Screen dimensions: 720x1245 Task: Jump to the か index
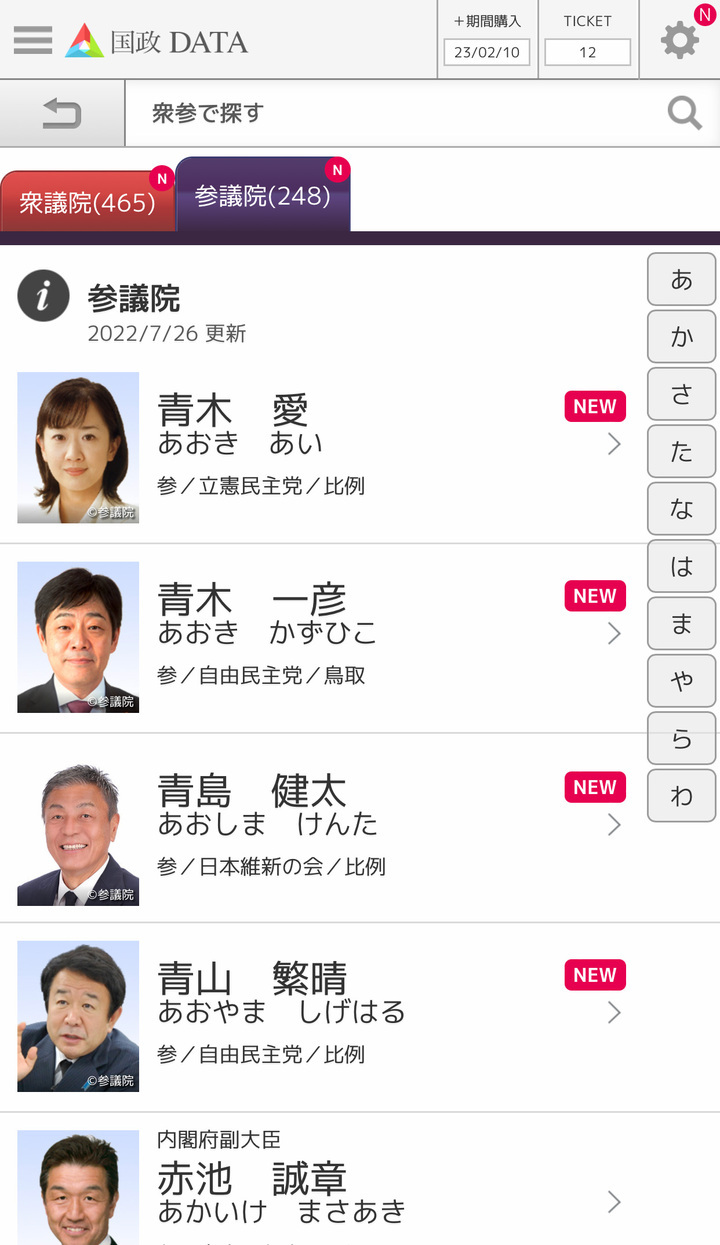pyautogui.click(x=682, y=336)
